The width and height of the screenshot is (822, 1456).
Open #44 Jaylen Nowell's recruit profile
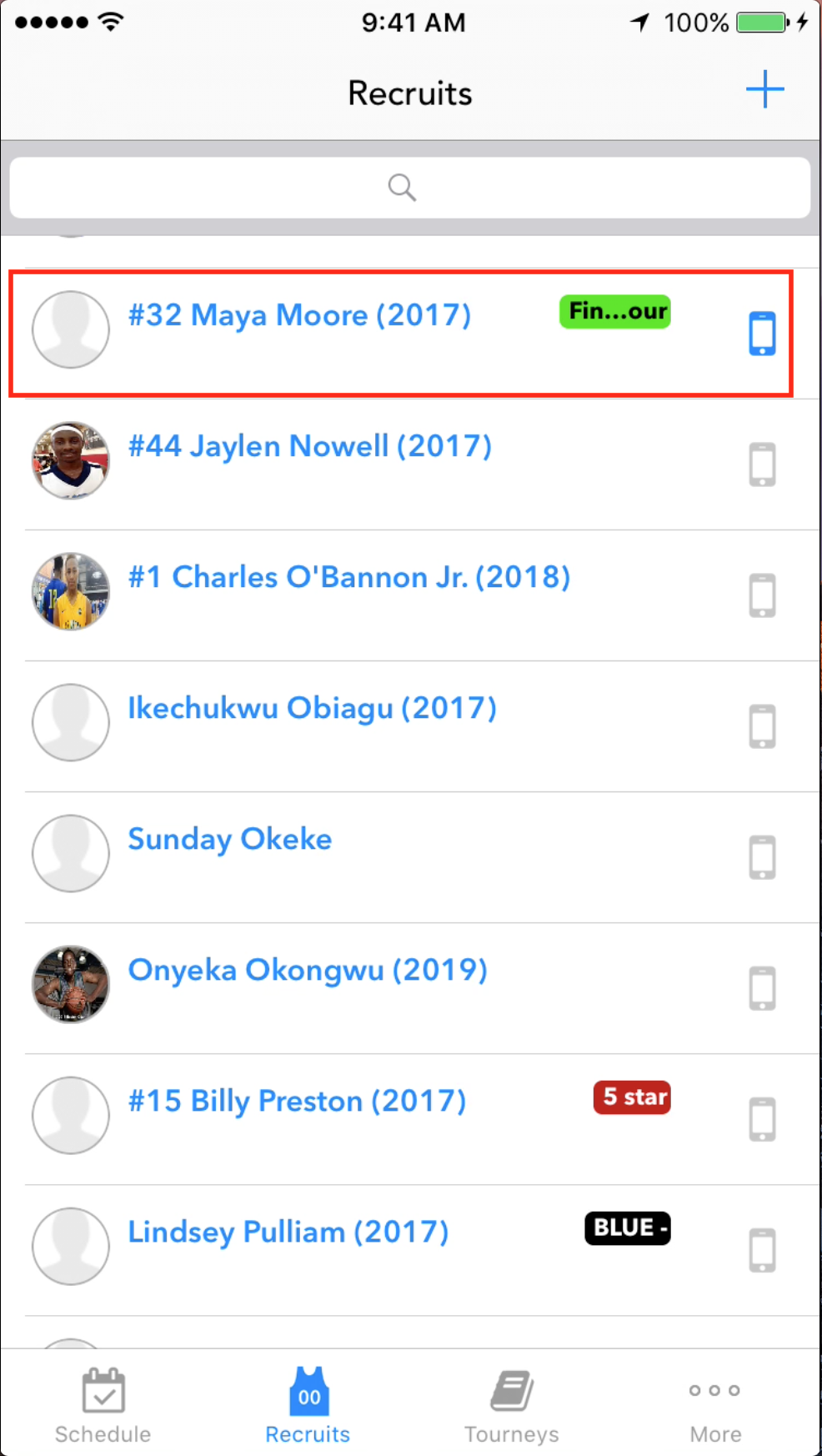click(309, 447)
